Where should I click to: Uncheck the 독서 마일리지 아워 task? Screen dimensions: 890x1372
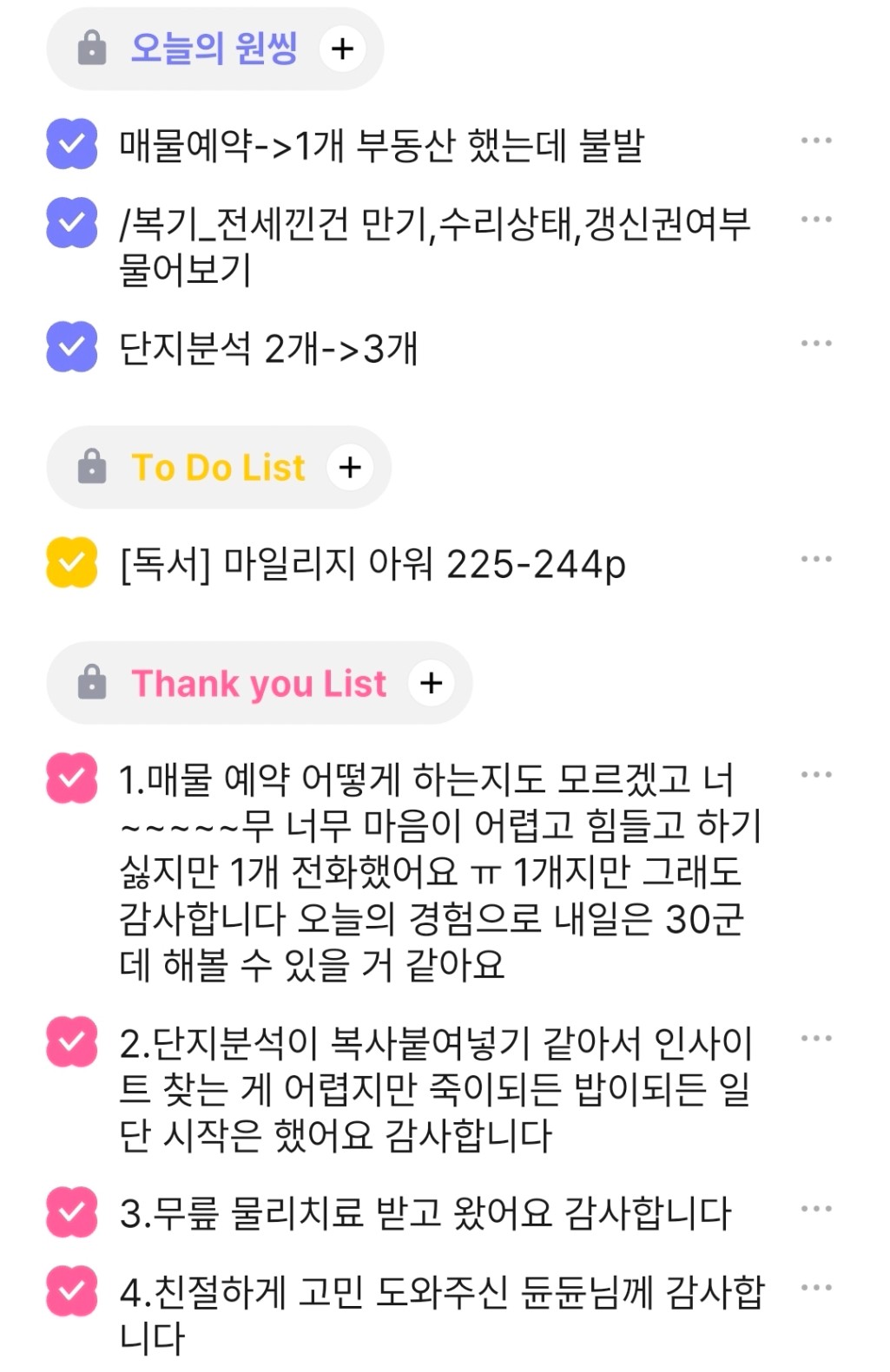(72, 562)
